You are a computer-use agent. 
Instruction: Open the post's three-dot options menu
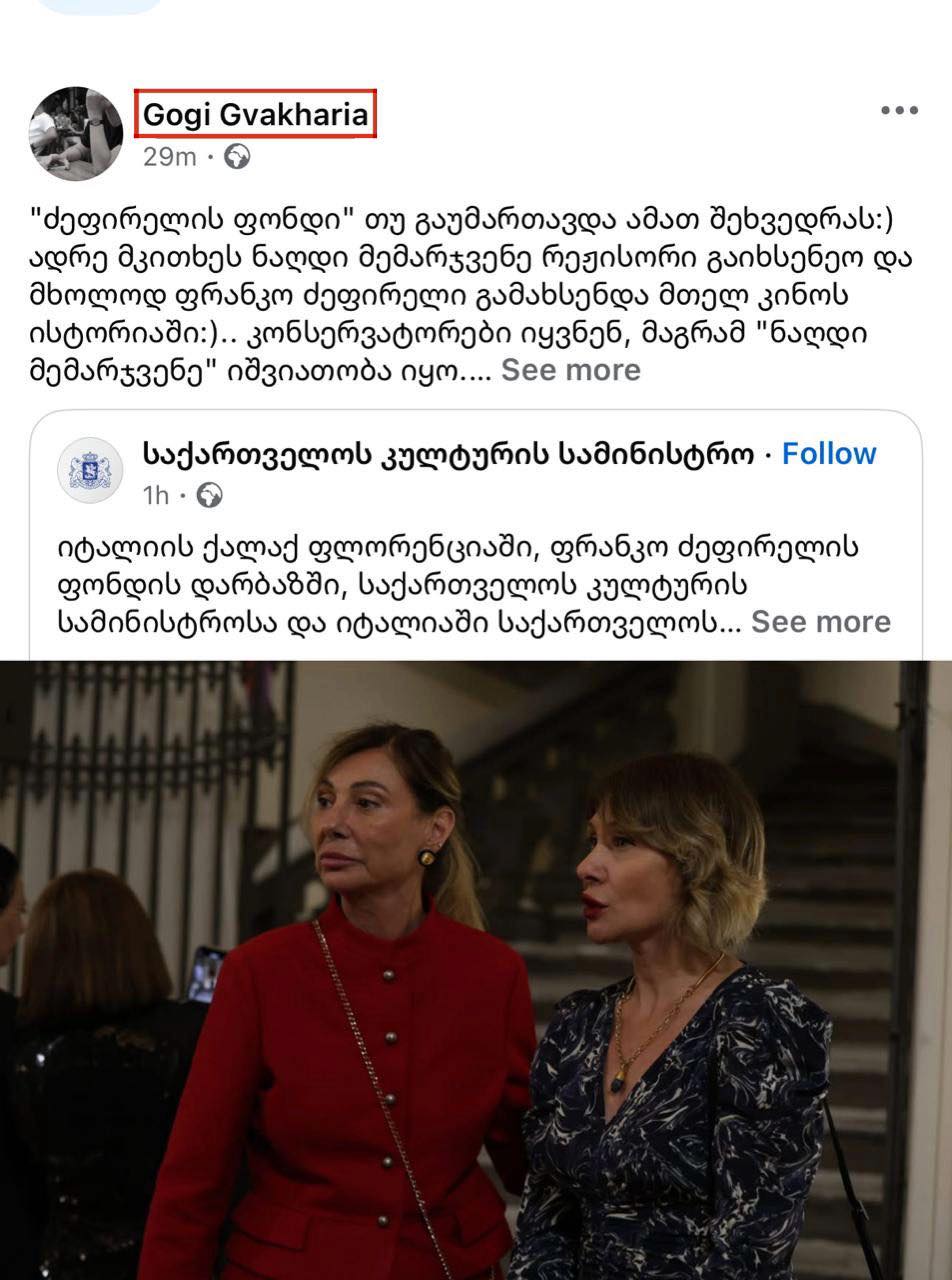(898, 111)
